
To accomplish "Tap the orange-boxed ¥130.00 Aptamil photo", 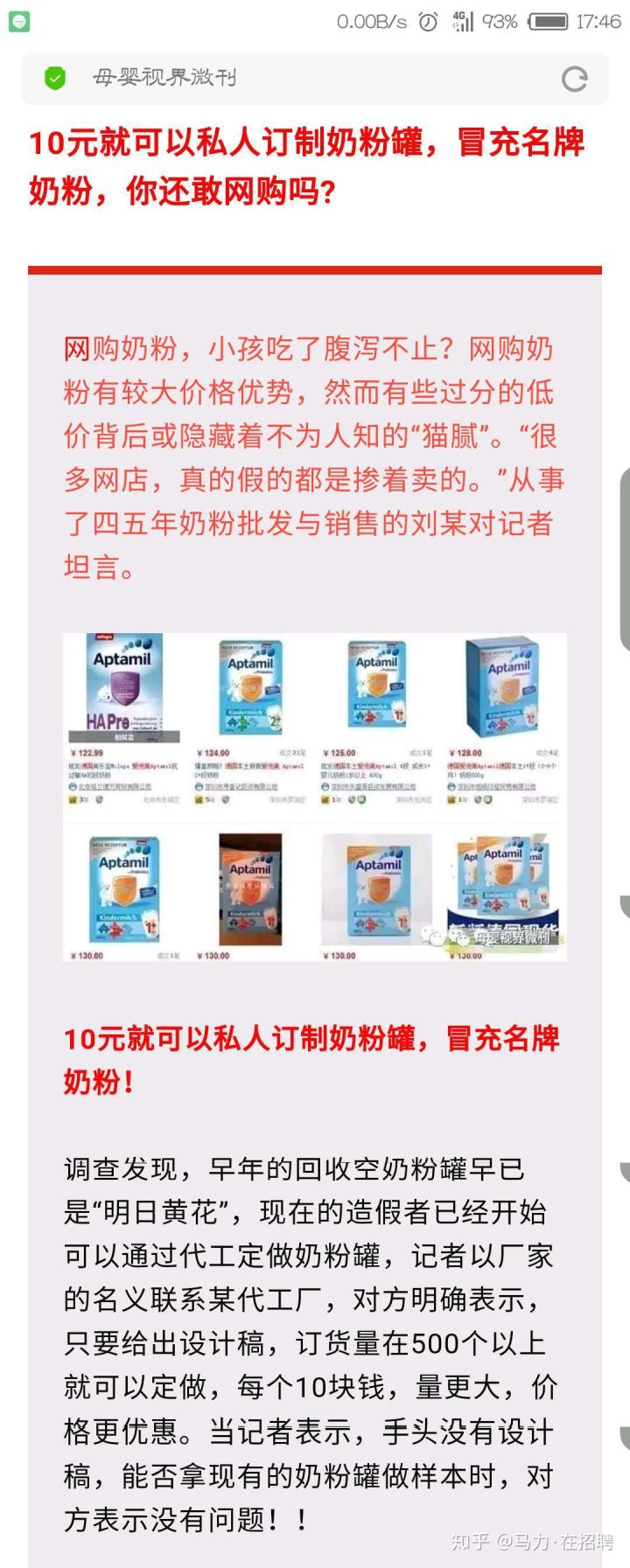I will (248, 887).
